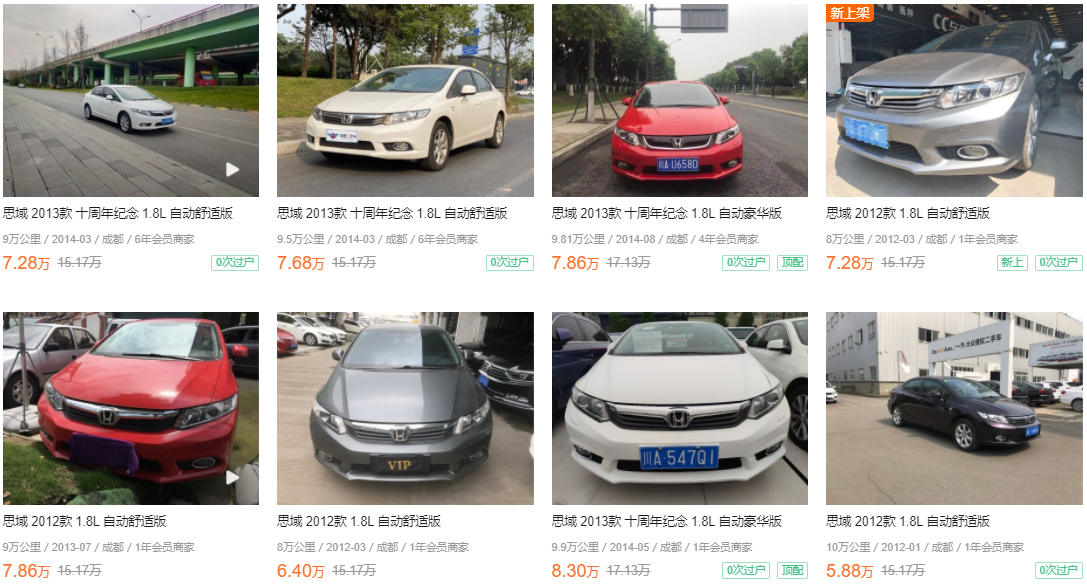Open the 9.81万公里 豪华版 Civic listing
This screenshot has height=584, width=1087.
pyautogui.click(x=679, y=100)
